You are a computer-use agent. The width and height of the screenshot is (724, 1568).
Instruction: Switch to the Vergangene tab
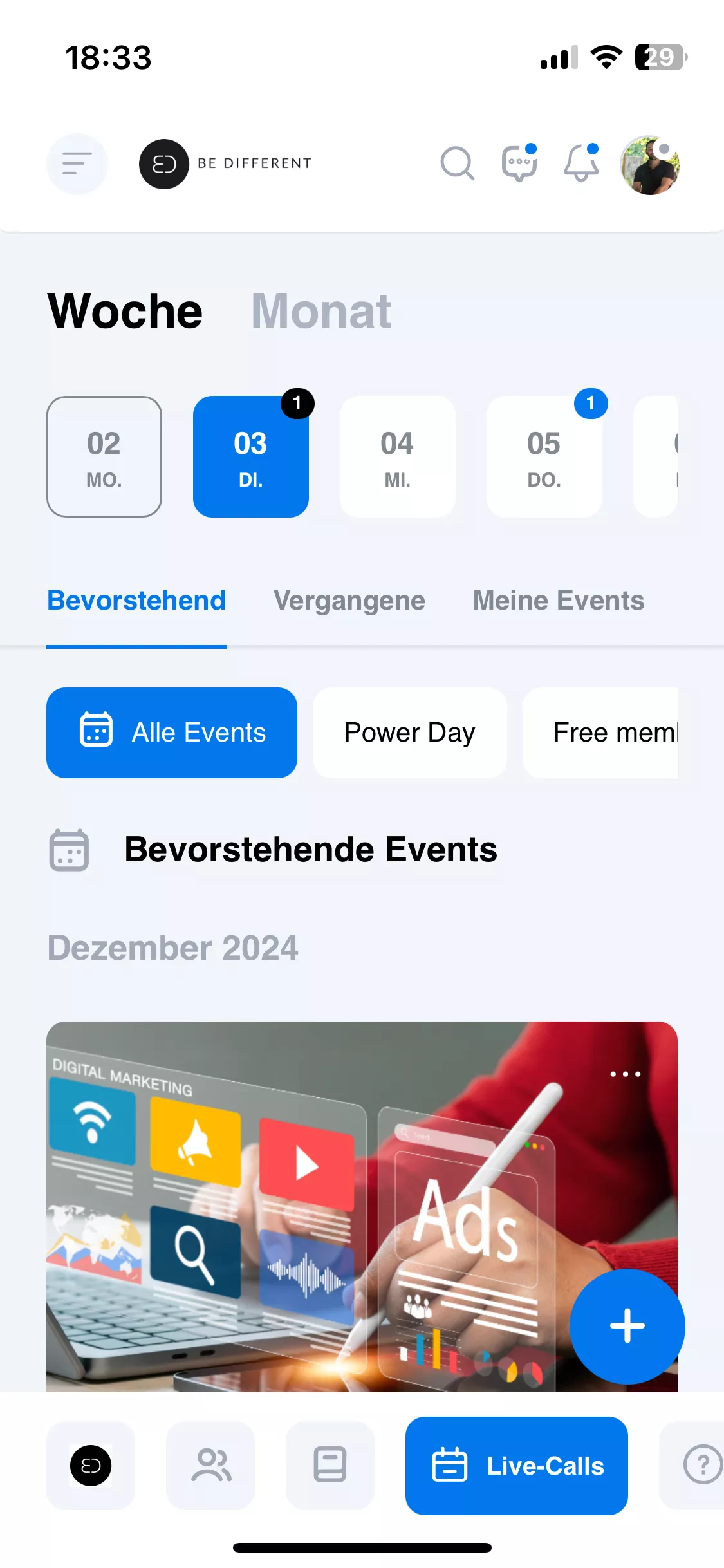(349, 600)
